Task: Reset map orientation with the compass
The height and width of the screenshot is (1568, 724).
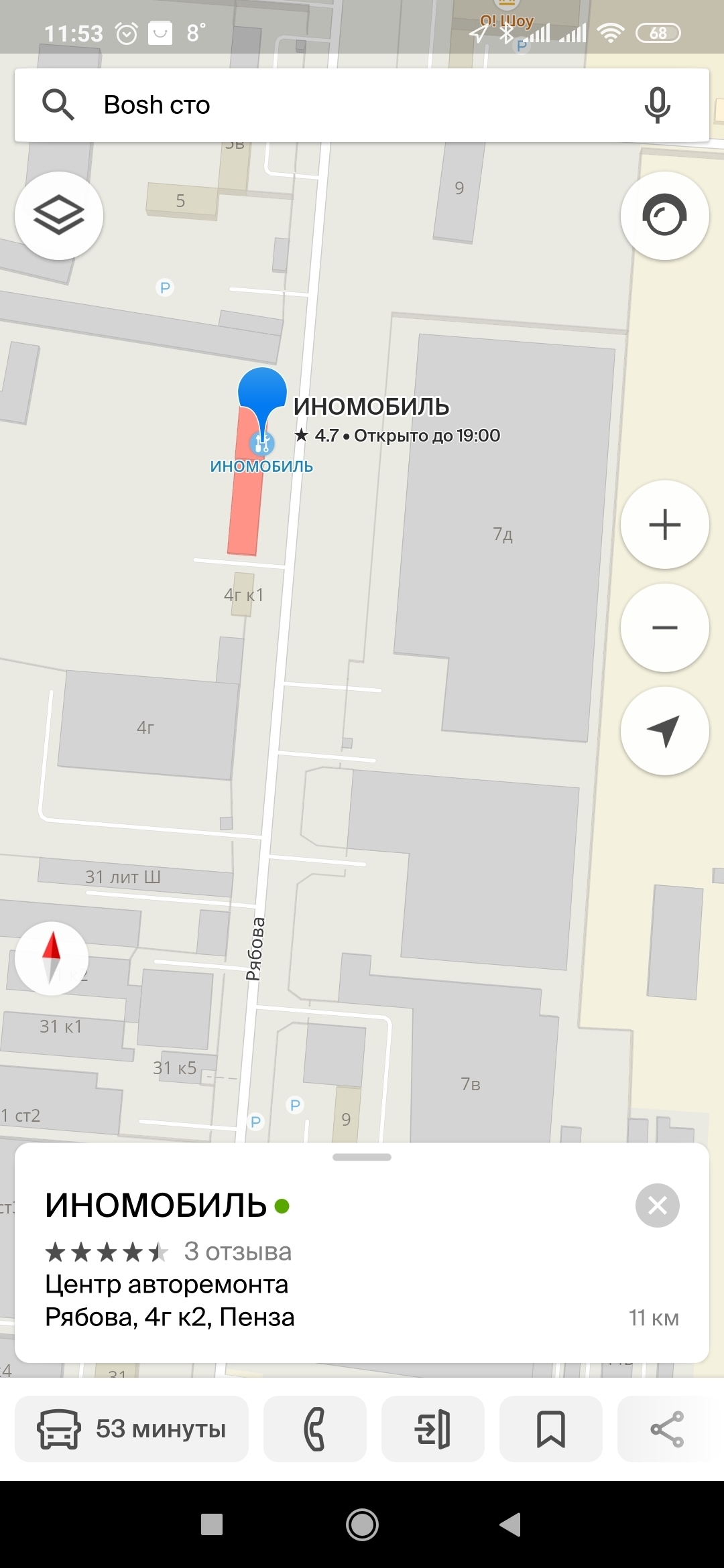Action: tap(52, 958)
